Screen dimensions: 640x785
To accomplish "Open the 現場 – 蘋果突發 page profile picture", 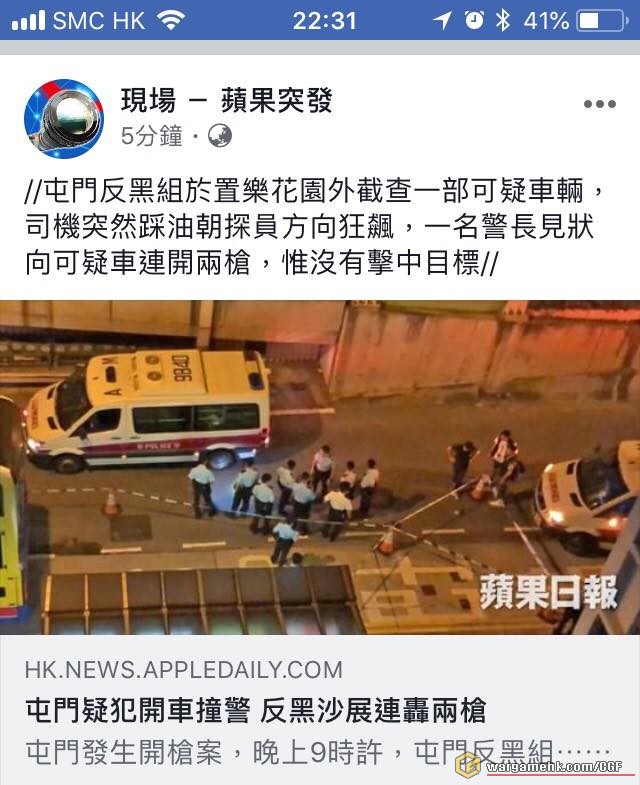I will 63,117.
